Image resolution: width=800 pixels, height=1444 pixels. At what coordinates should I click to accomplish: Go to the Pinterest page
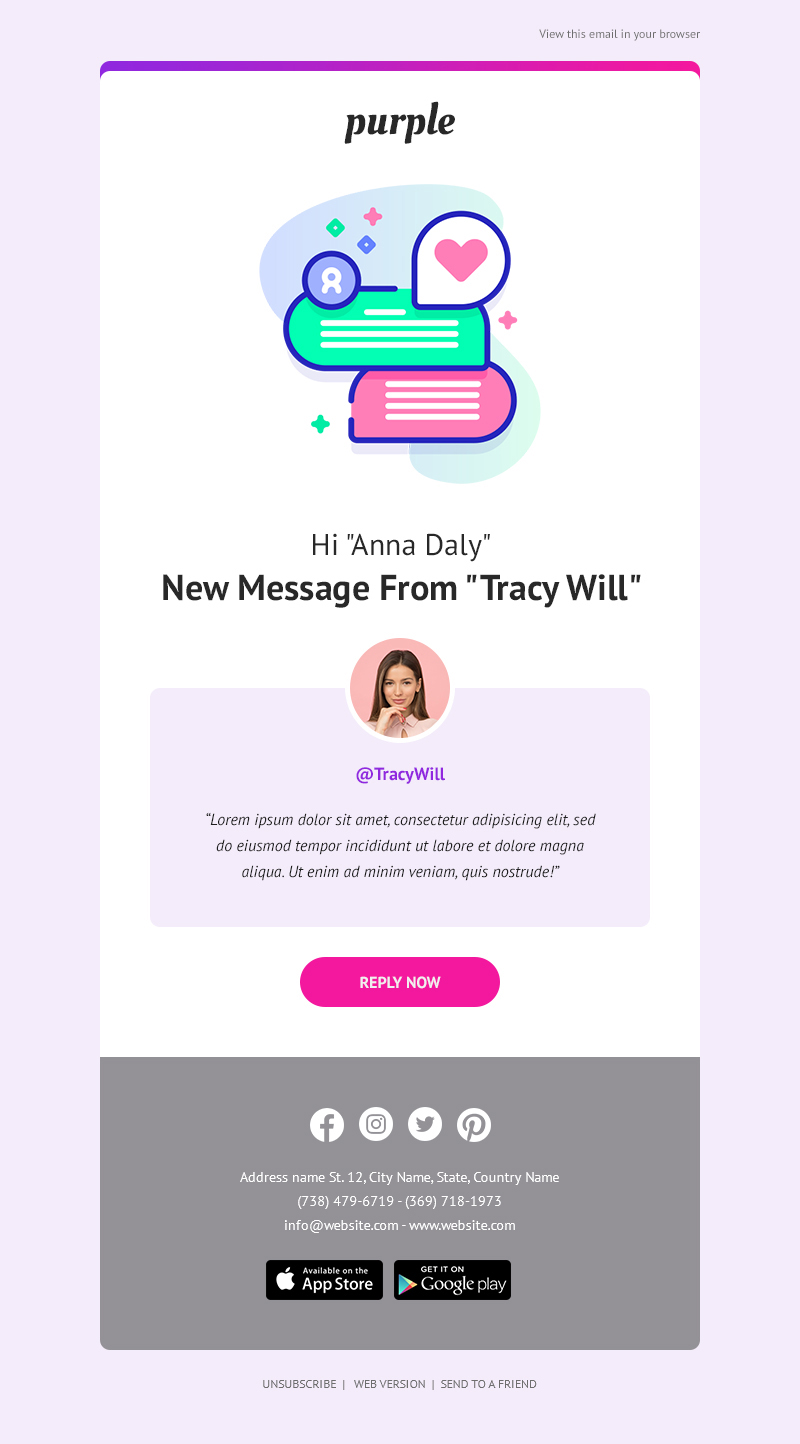click(474, 1125)
